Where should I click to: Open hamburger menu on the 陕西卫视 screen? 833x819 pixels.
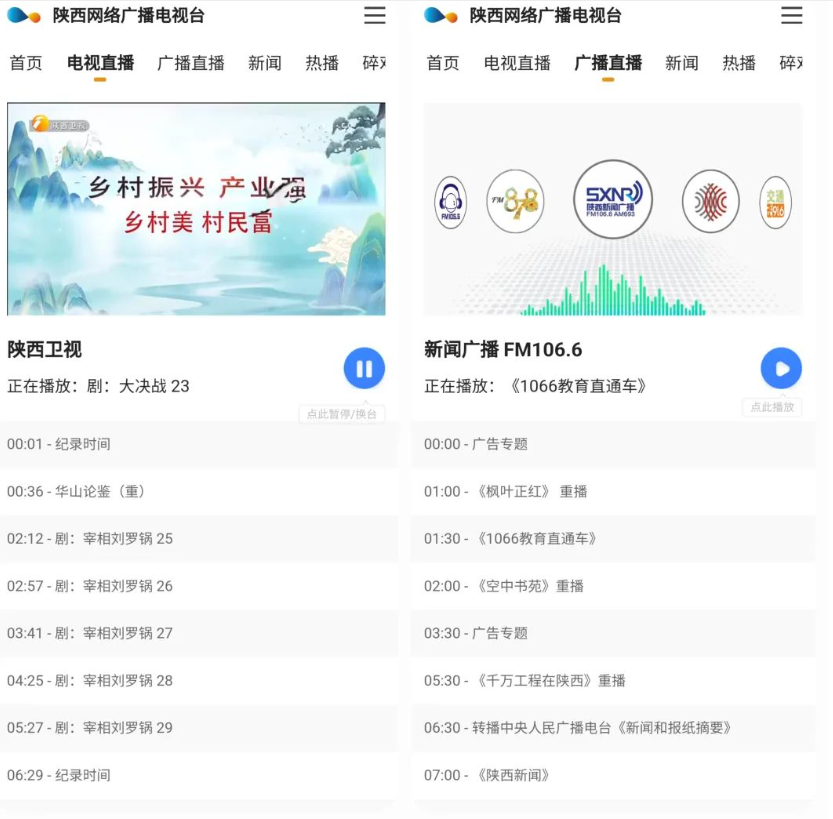coord(375,15)
